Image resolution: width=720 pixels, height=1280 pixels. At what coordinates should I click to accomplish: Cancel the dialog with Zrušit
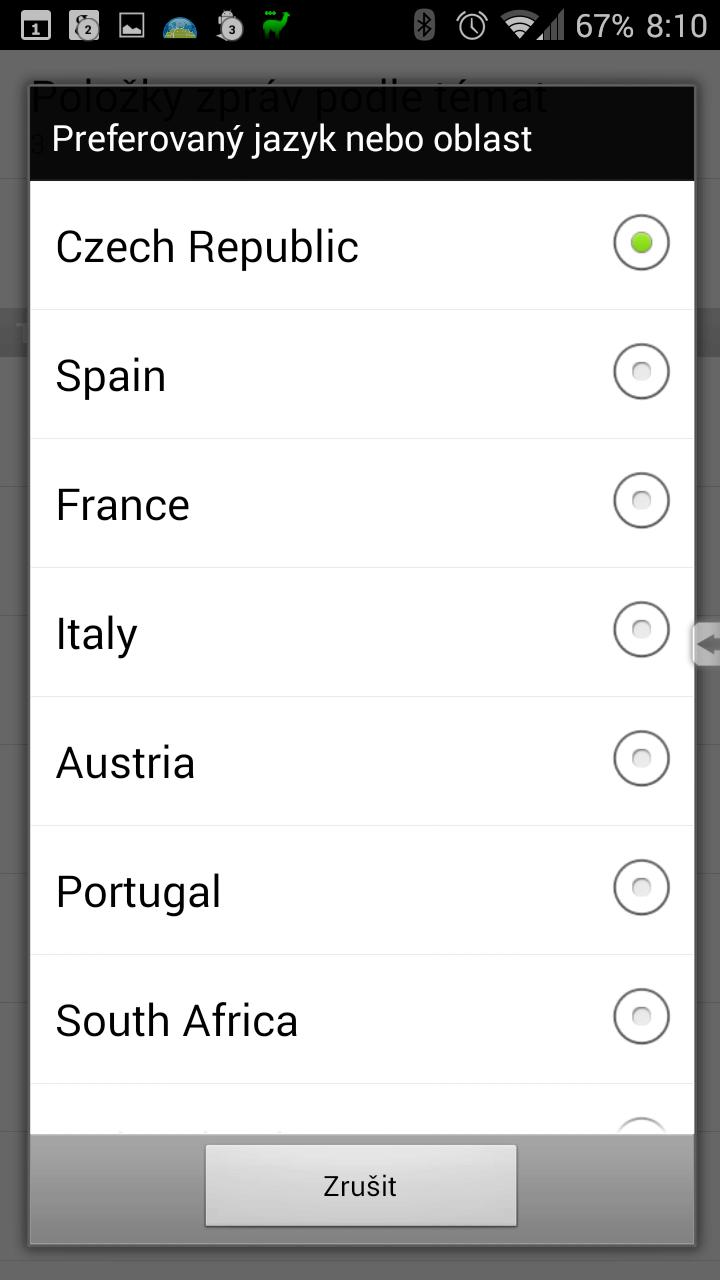click(x=360, y=1186)
